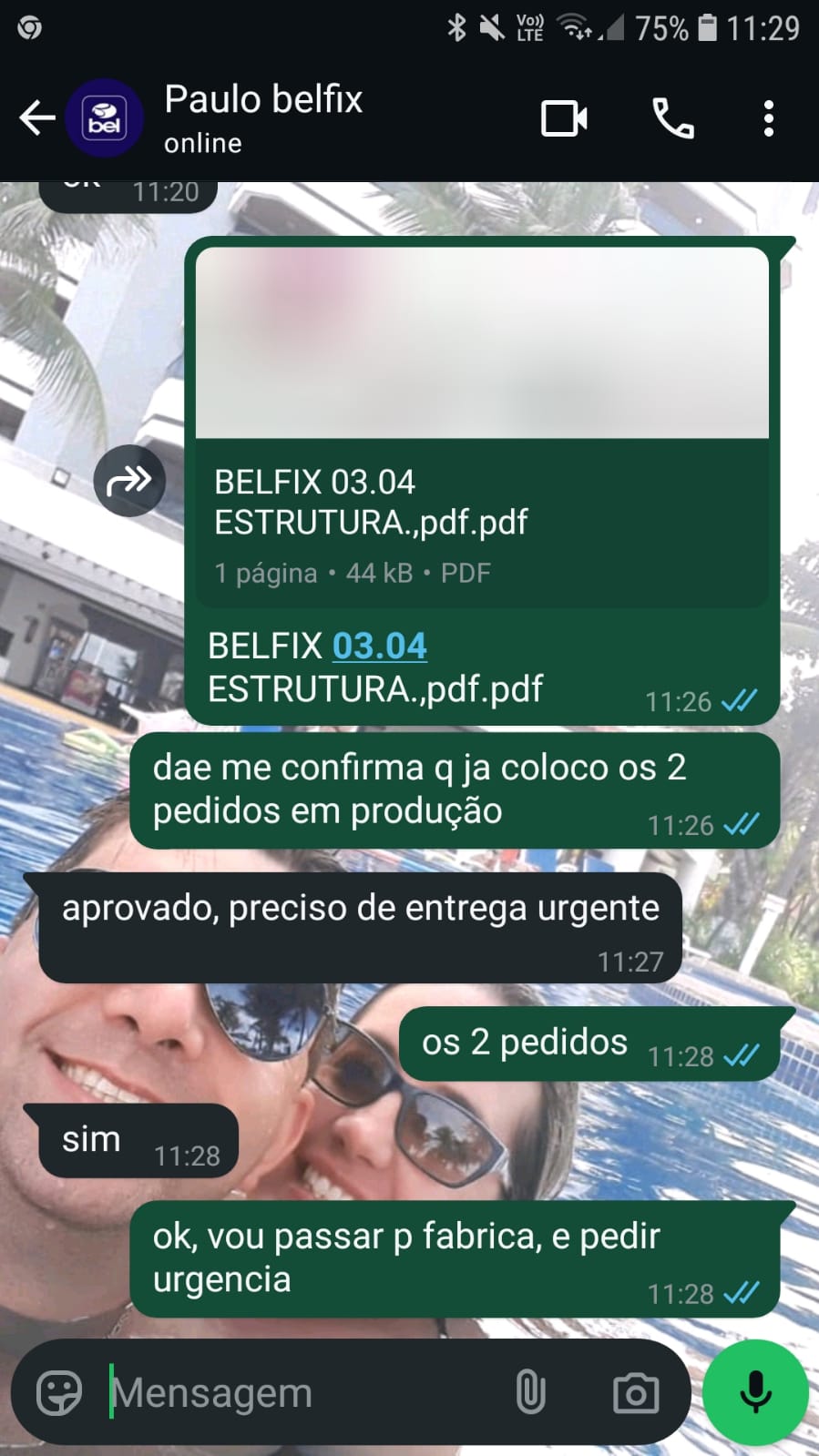819x1456 pixels.
Task: Open the chat overflow menu
Action: [x=768, y=118]
